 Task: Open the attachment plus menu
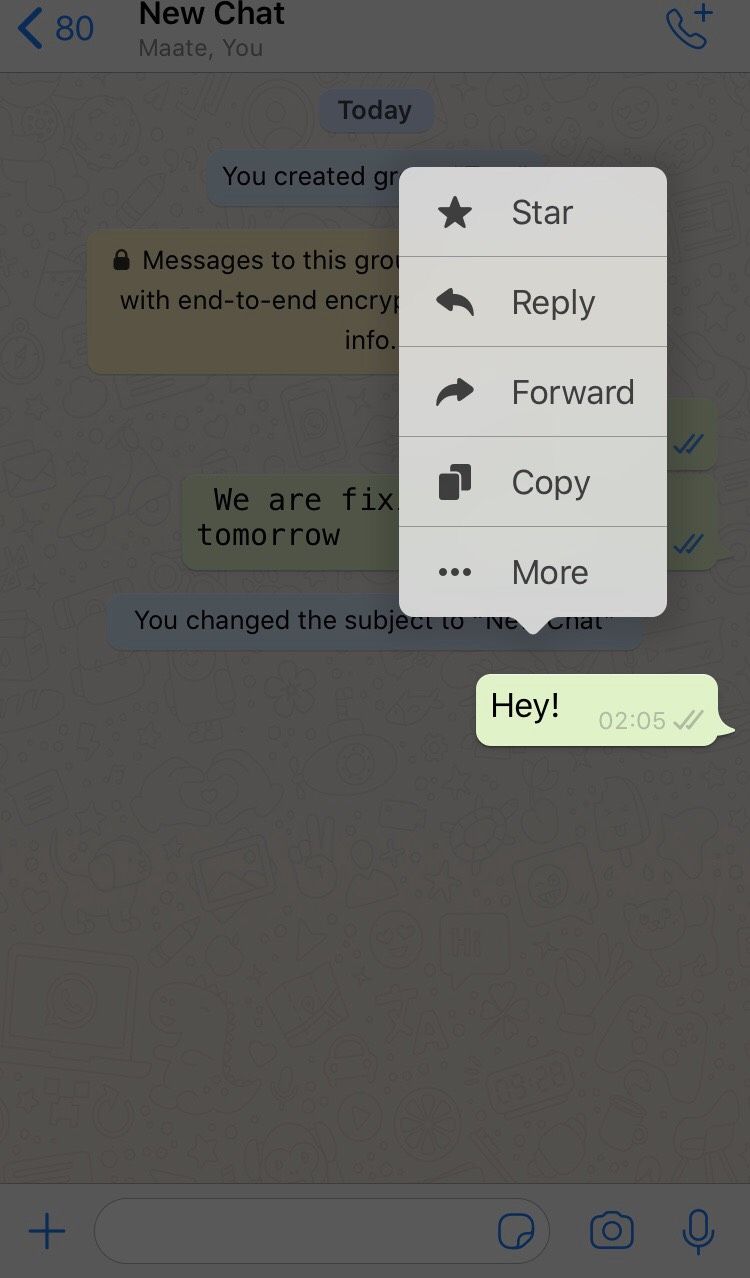click(47, 1231)
